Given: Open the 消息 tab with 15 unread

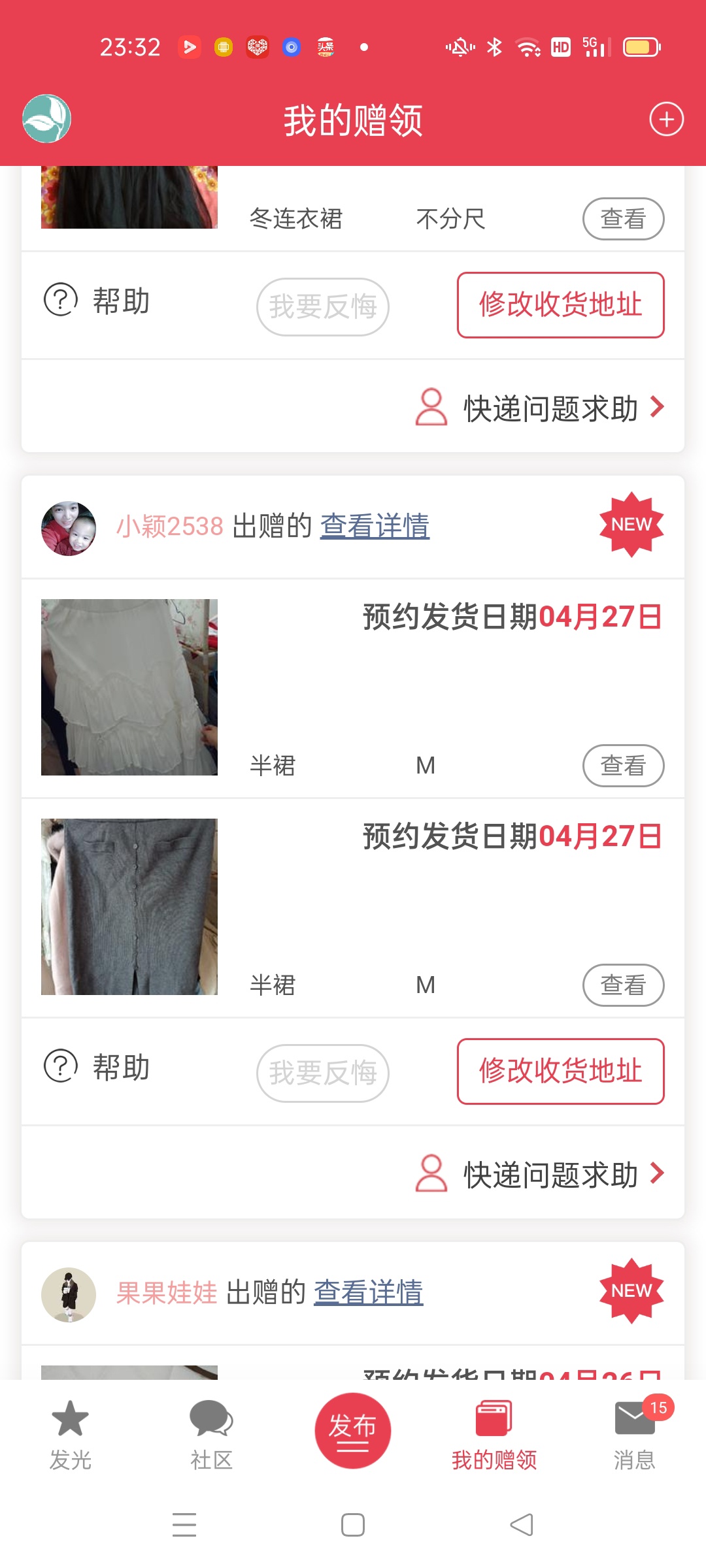Looking at the screenshot, I should coord(635,1435).
